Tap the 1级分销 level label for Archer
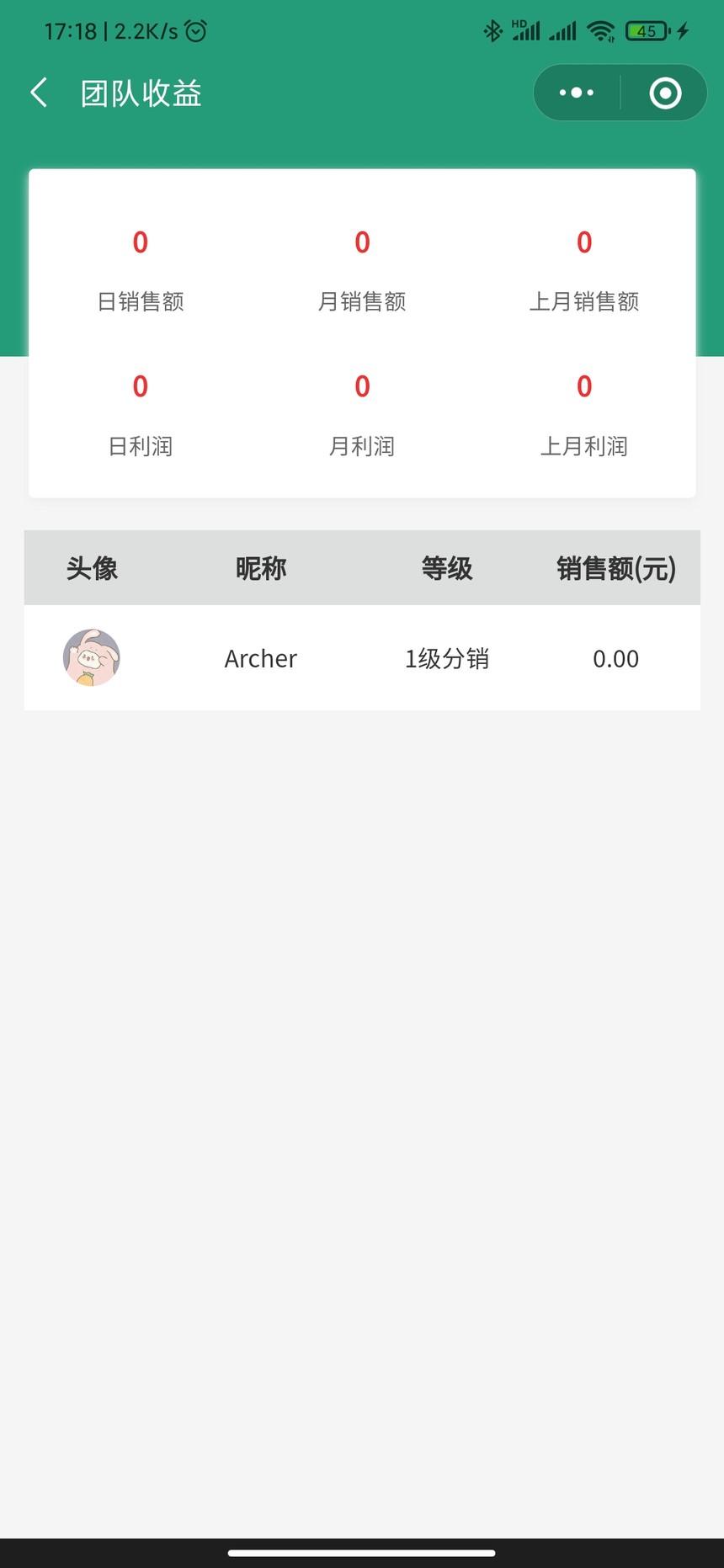Screen dimensions: 724x1568 coord(447,658)
